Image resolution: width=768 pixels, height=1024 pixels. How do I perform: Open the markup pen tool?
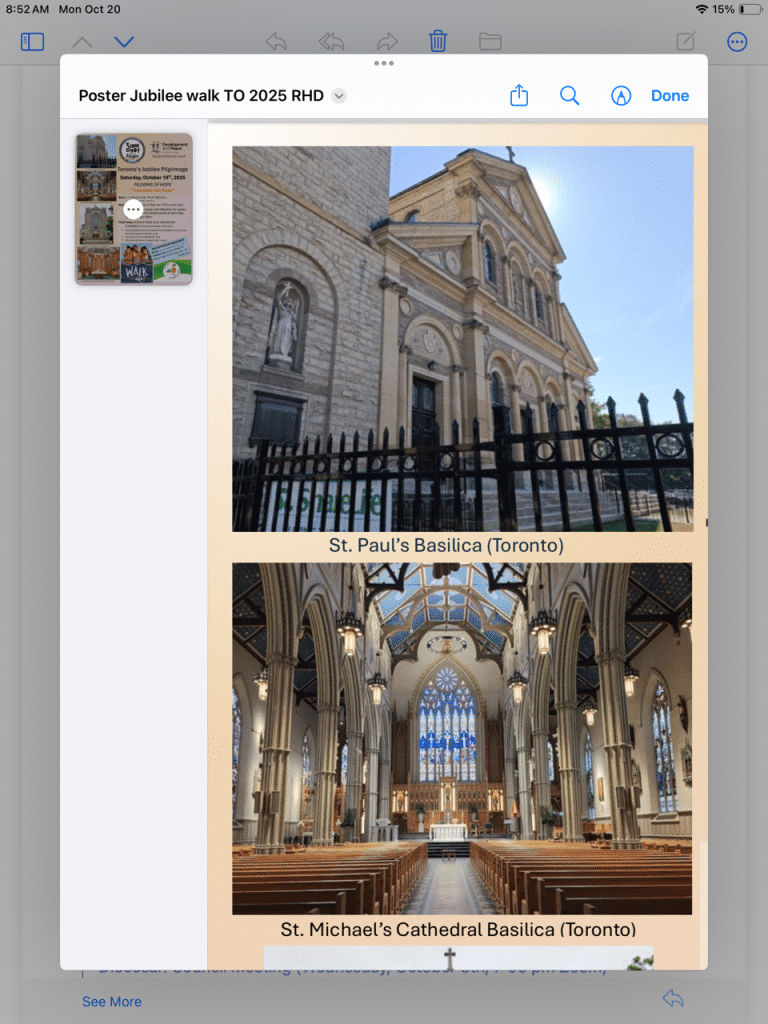click(621, 96)
